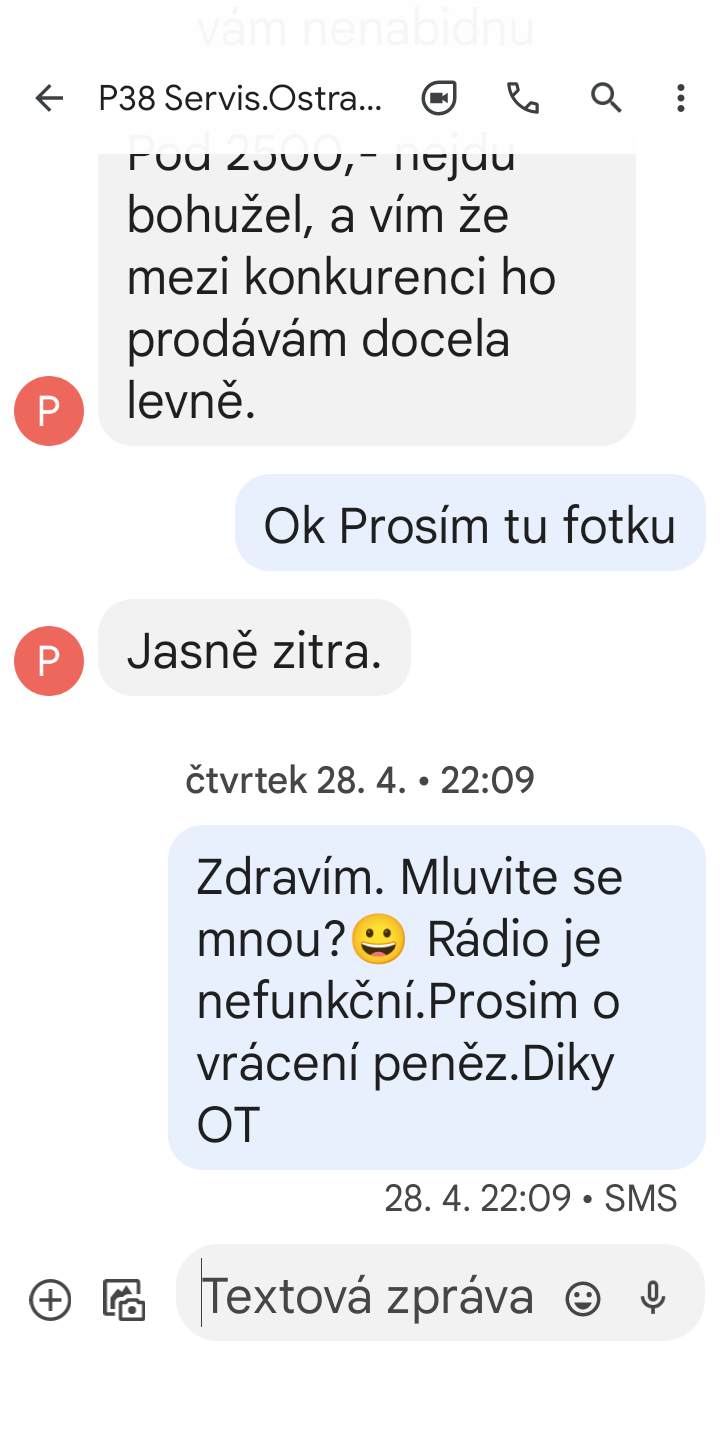
Task: Open P38 Servis.Ostra conversation details
Action: (240, 98)
